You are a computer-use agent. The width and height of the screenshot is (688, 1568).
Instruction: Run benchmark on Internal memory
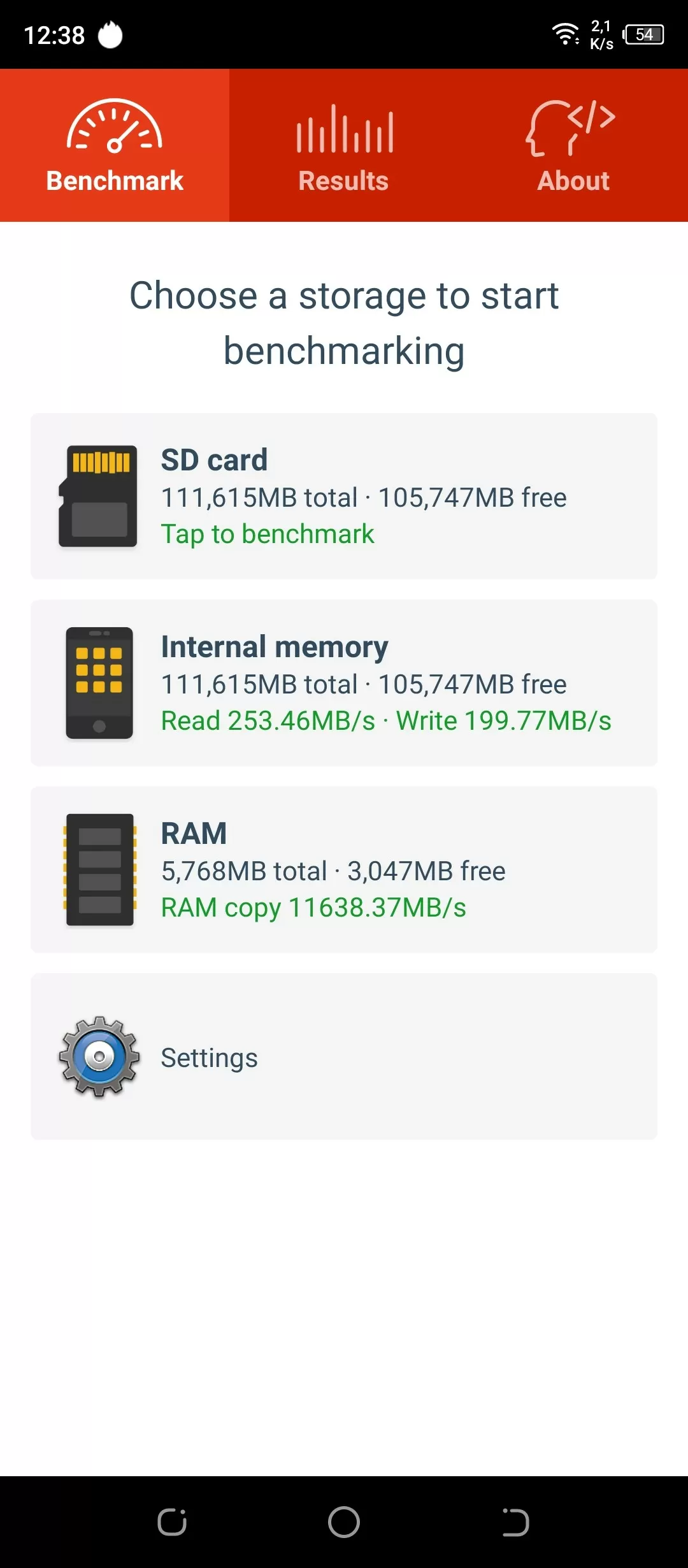[x=344, y=683]
